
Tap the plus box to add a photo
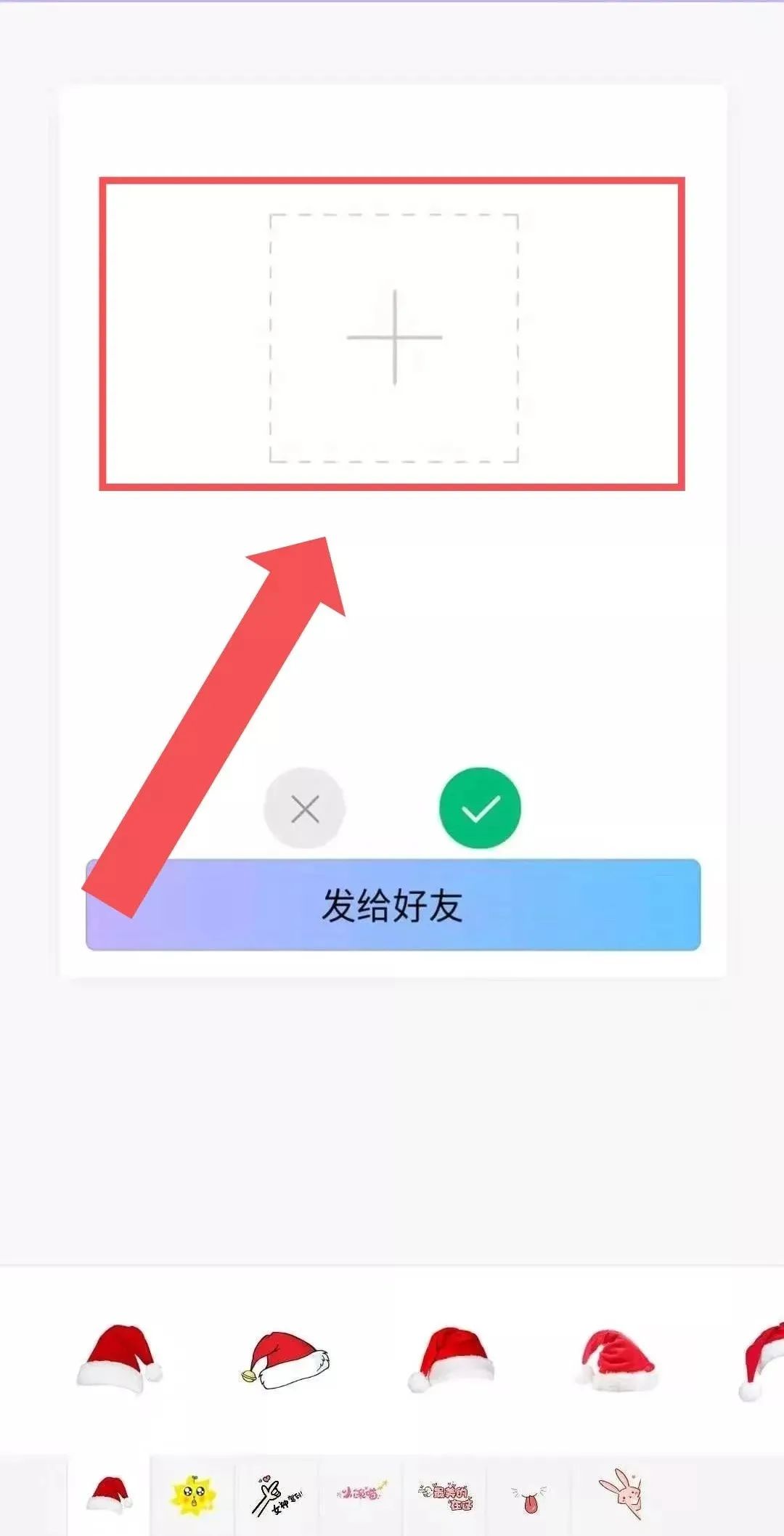tap(394, 338)
